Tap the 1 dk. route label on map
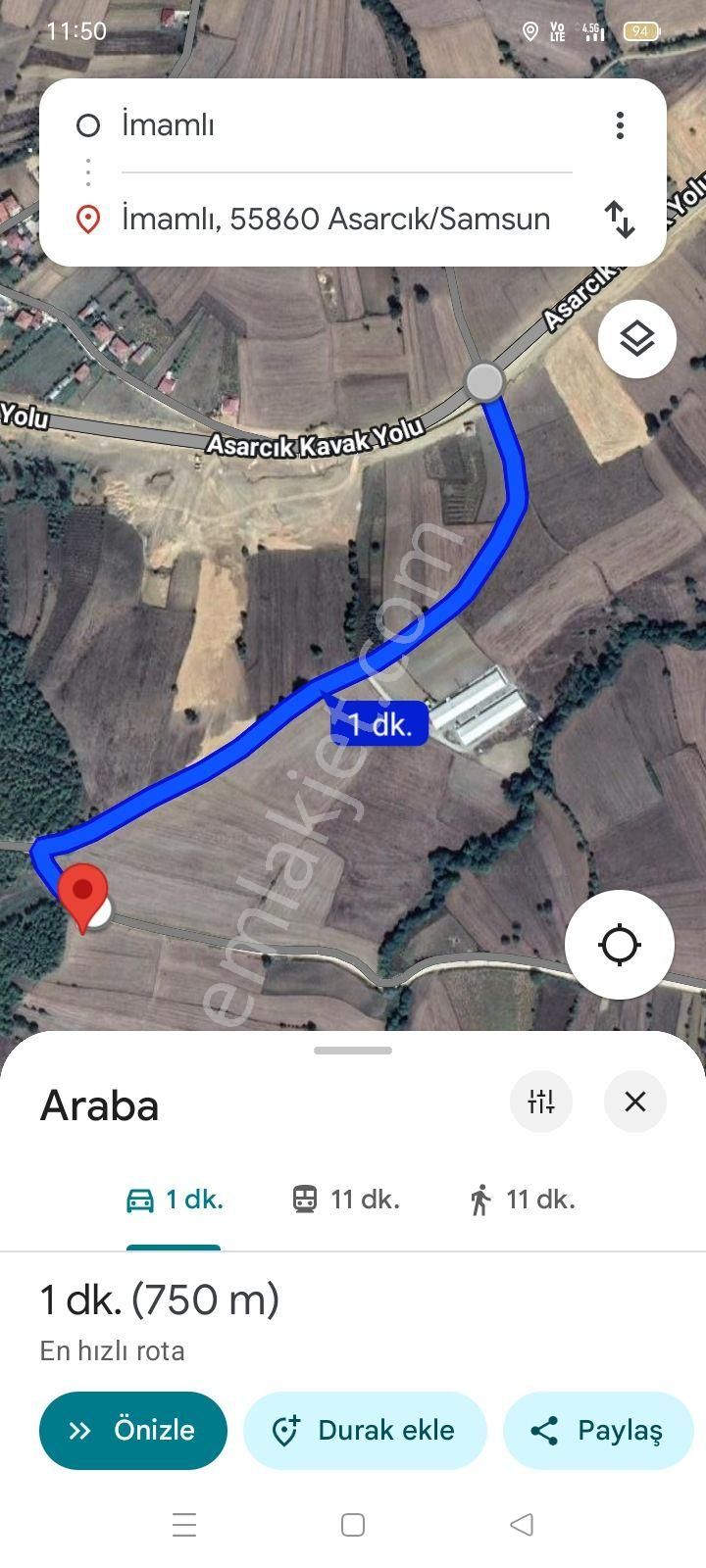 [x=379, y=722]
